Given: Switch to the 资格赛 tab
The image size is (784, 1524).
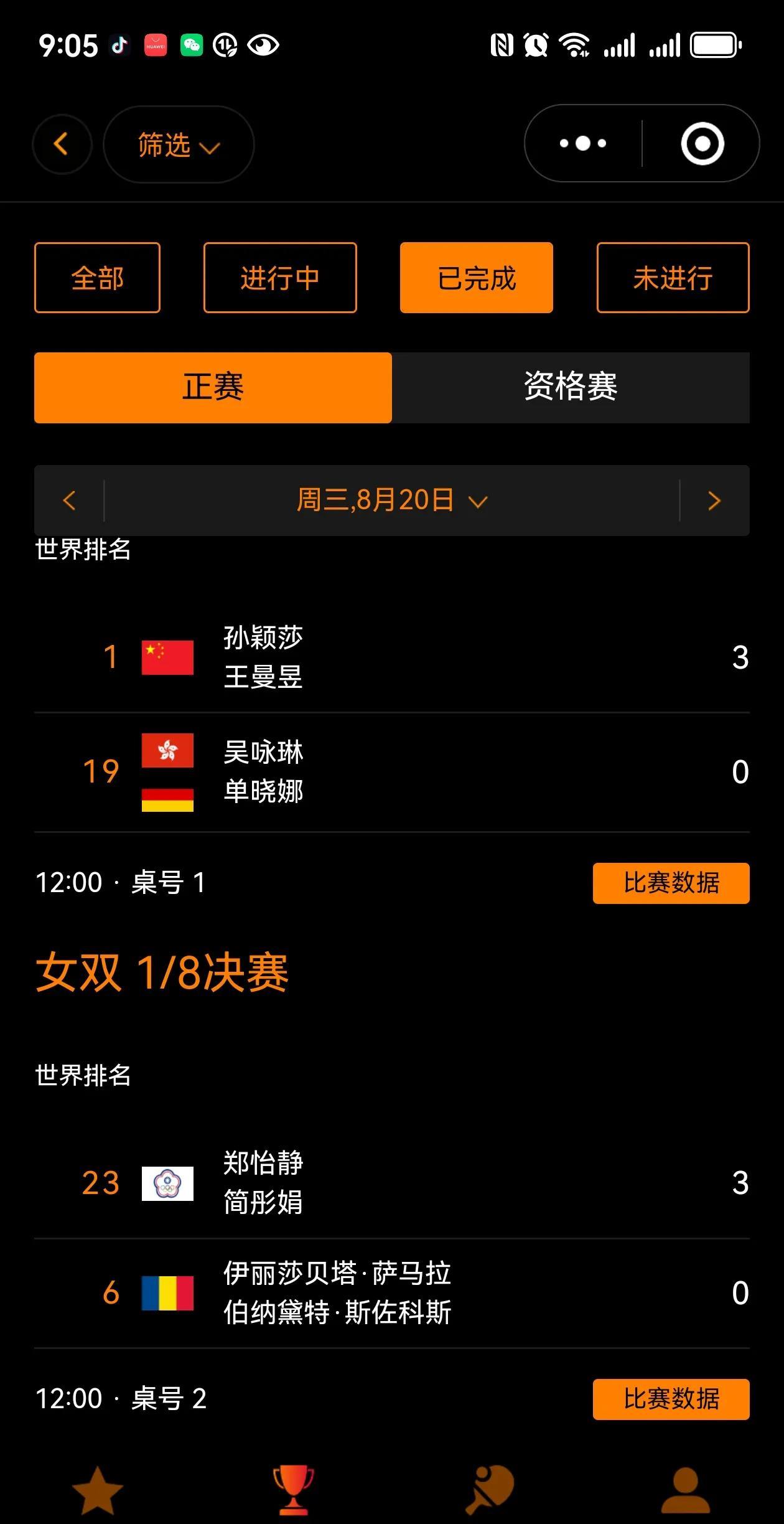Looking at the screenshot, I should (571, 387).
